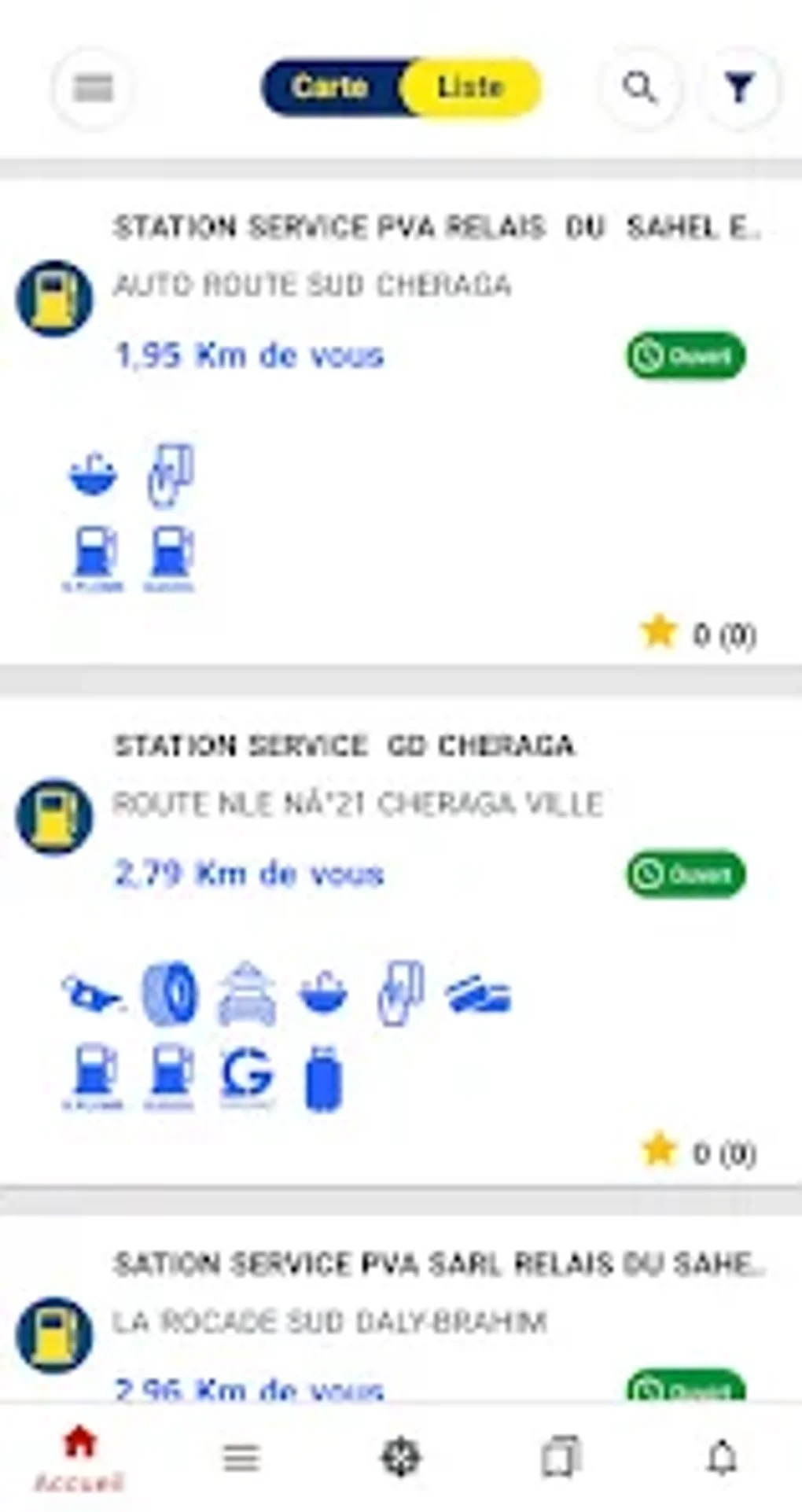Open Station Service GD Cheraga card
The height and width of the screenshot is (1512, 802).
point(344,745)
